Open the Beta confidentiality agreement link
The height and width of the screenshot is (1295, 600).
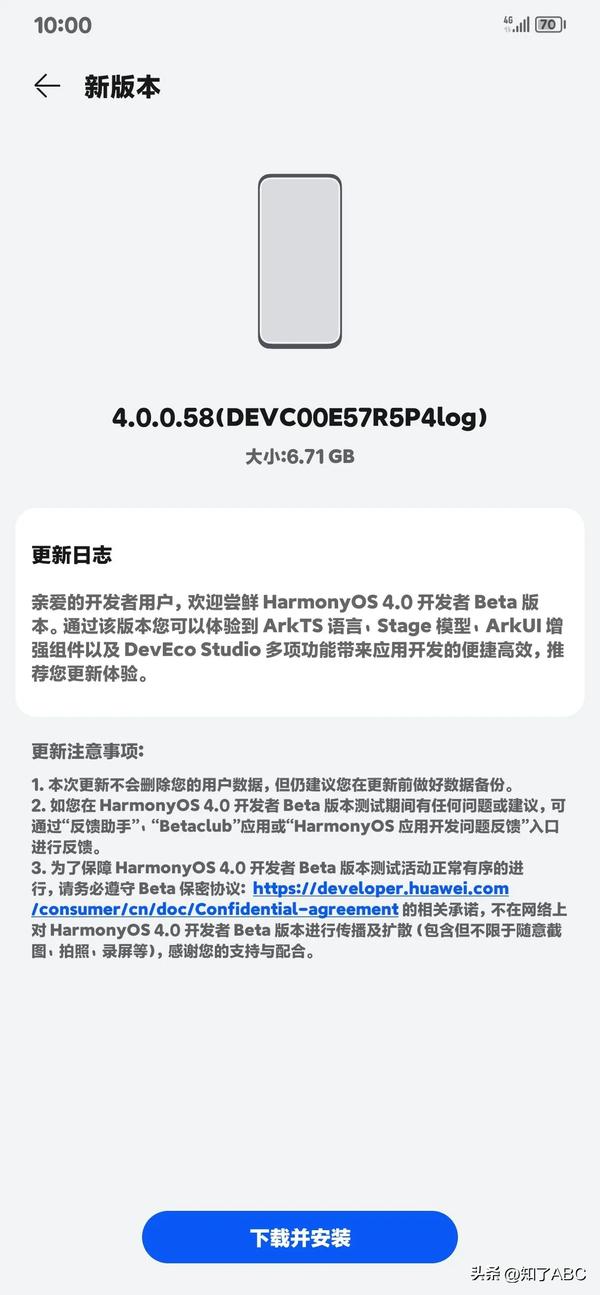(x=380, y=888)
